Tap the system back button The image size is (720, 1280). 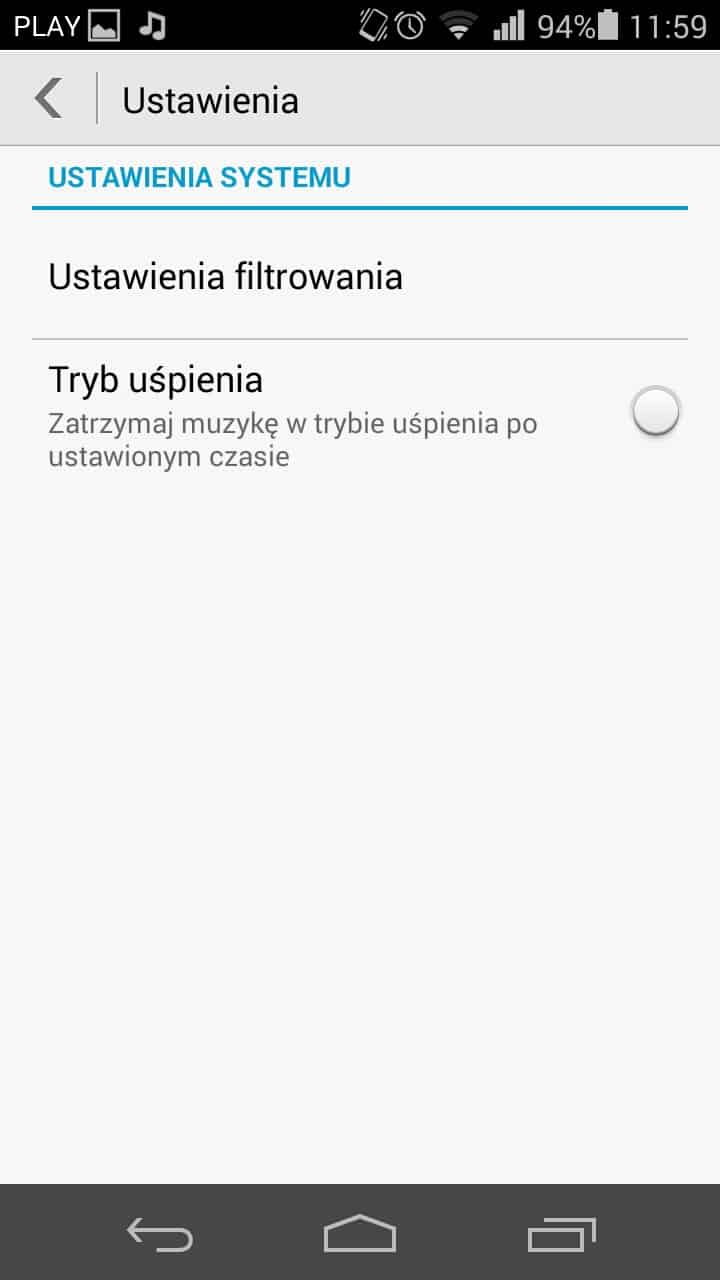point(160,1234)
